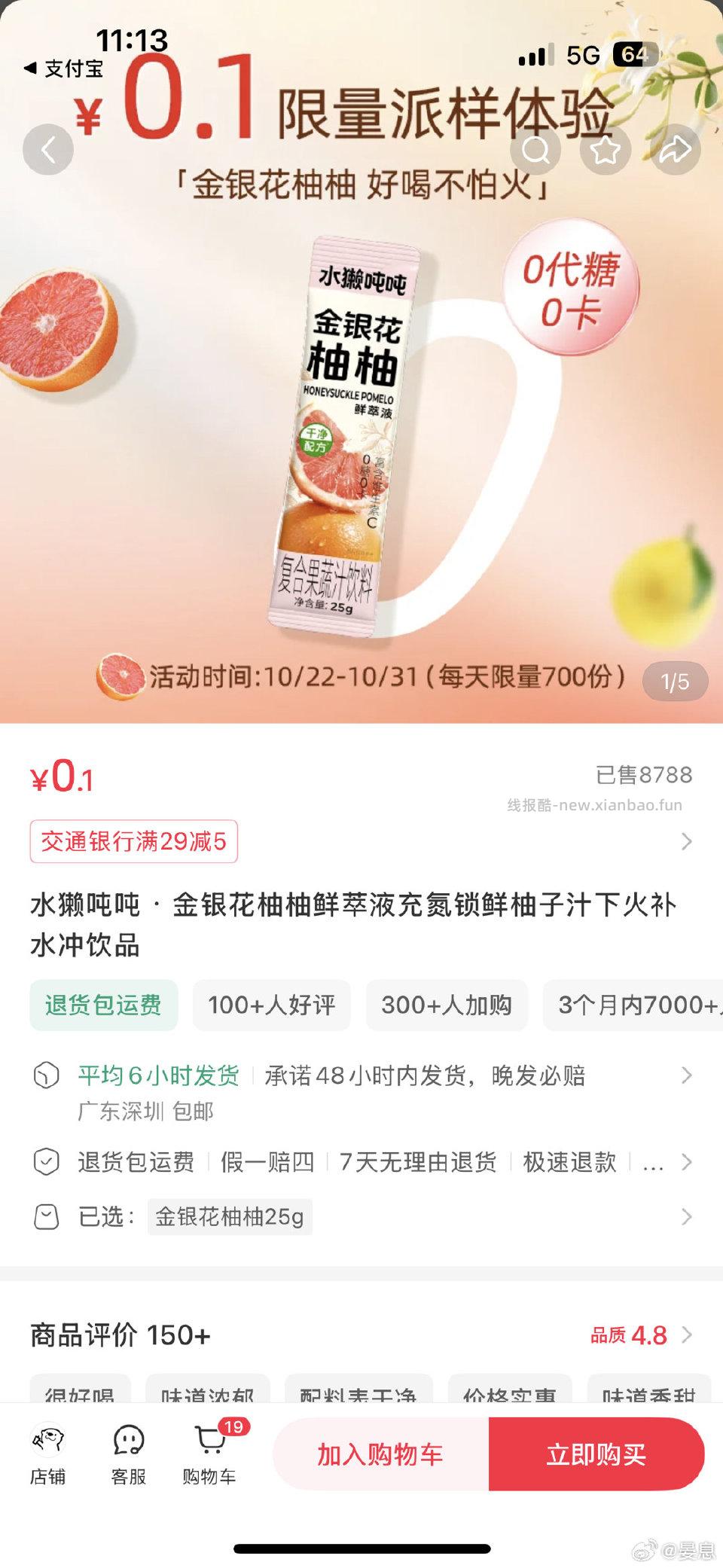
Task: Select the 很好喝 review filter tag
Action: point(78,1396)
